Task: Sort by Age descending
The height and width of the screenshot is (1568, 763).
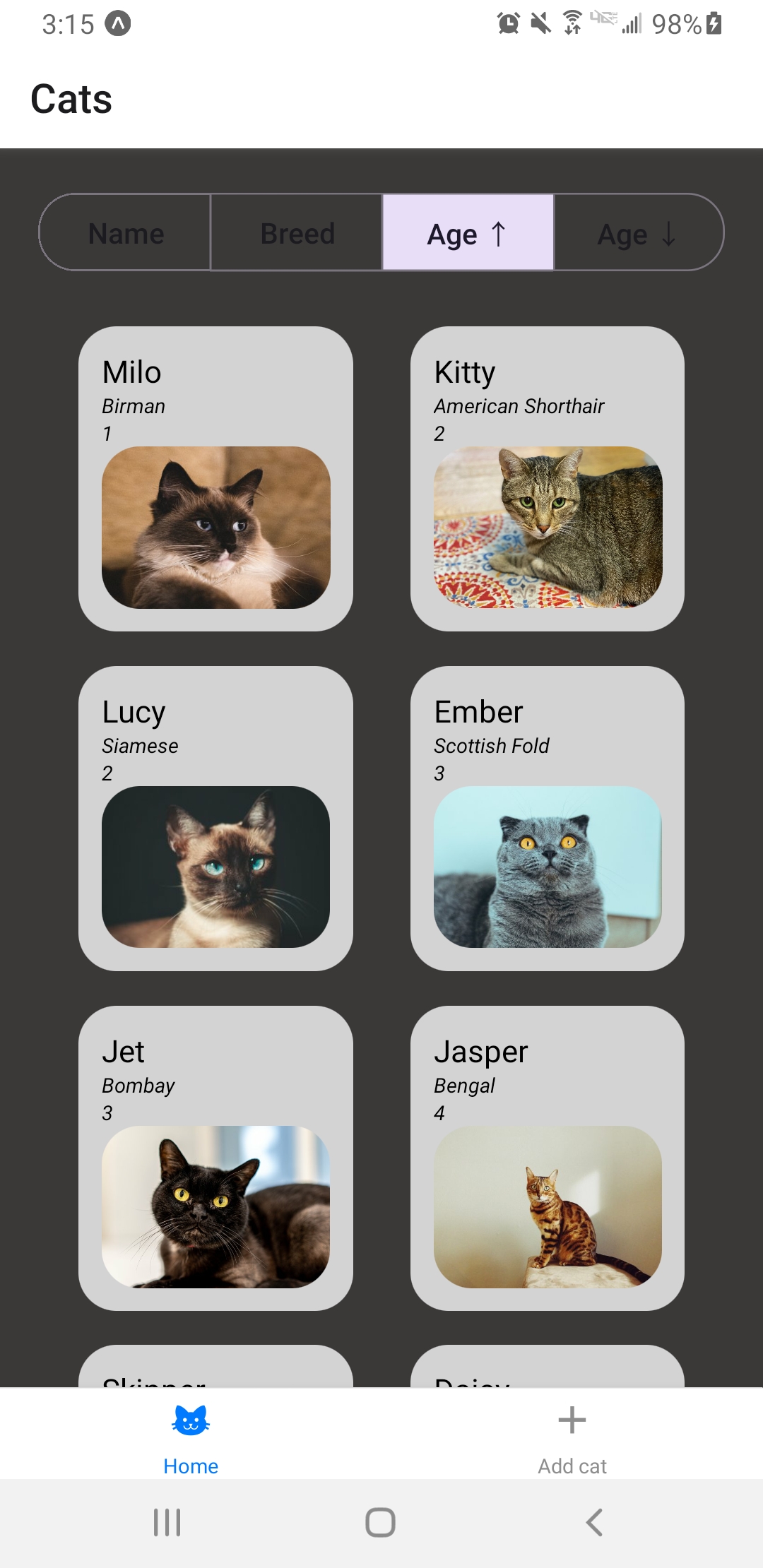Action: point(638,233)
